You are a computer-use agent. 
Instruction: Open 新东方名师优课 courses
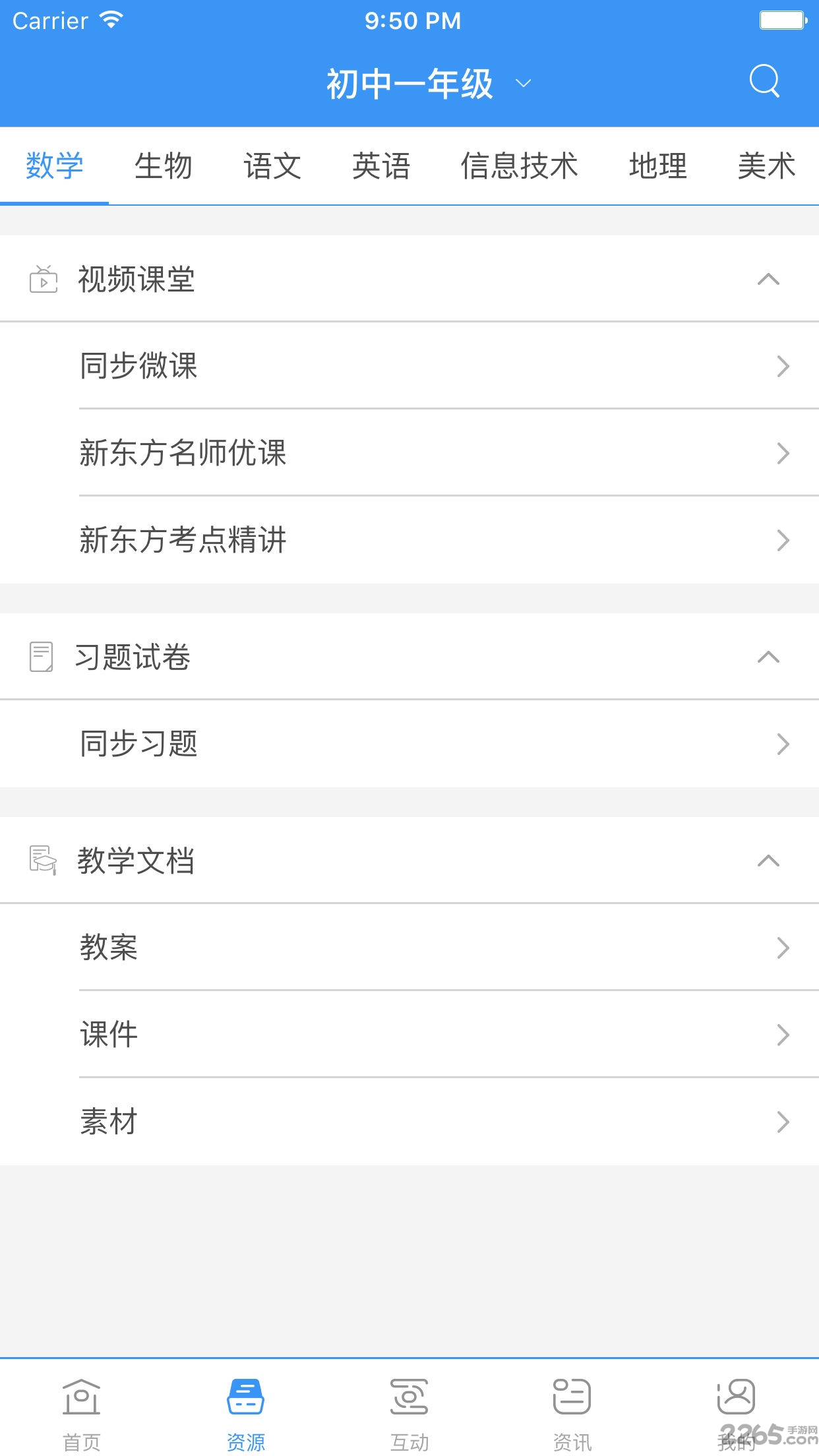click(x=409, y=453)
